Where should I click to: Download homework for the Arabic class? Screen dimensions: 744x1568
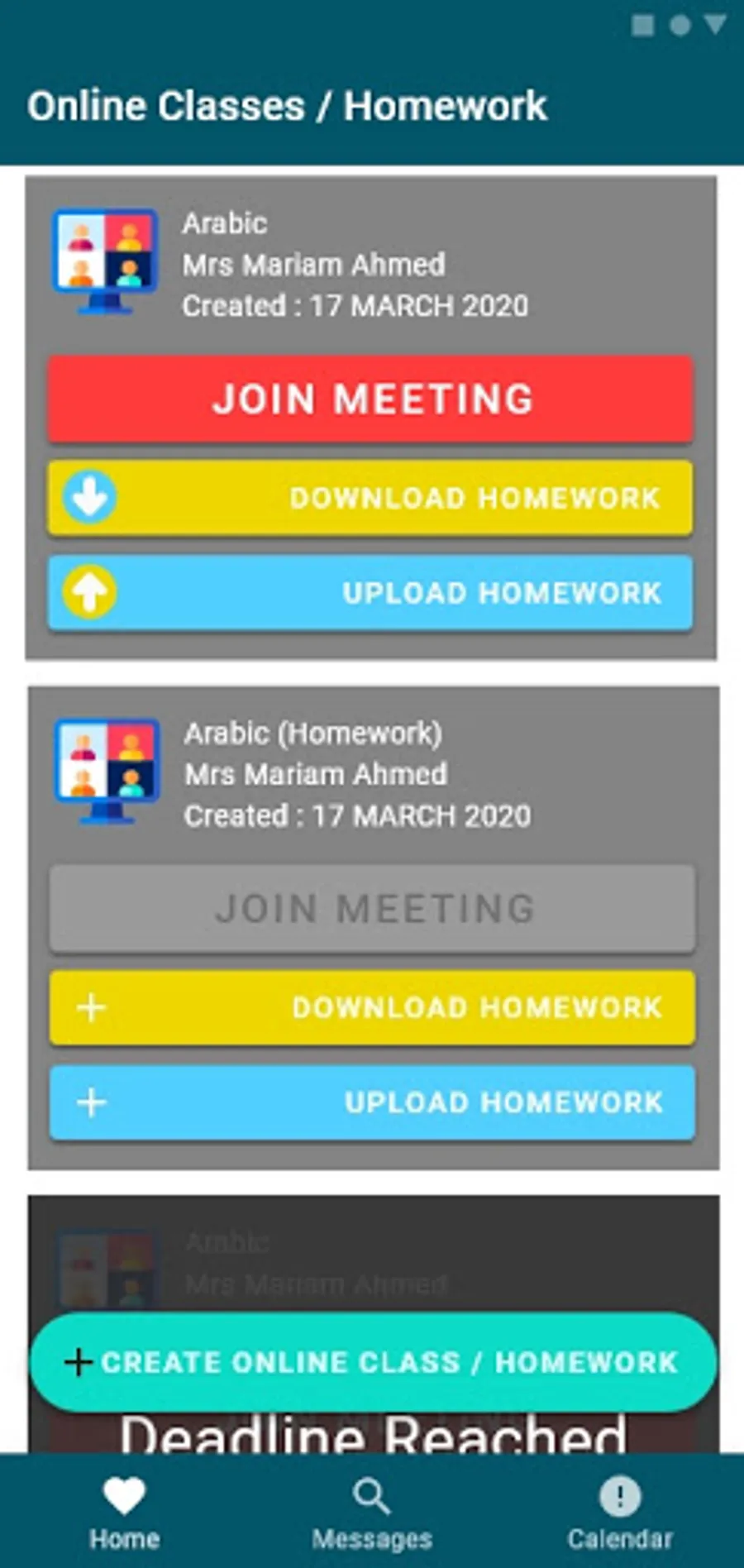pyautogui.click(x=370, y=498)
